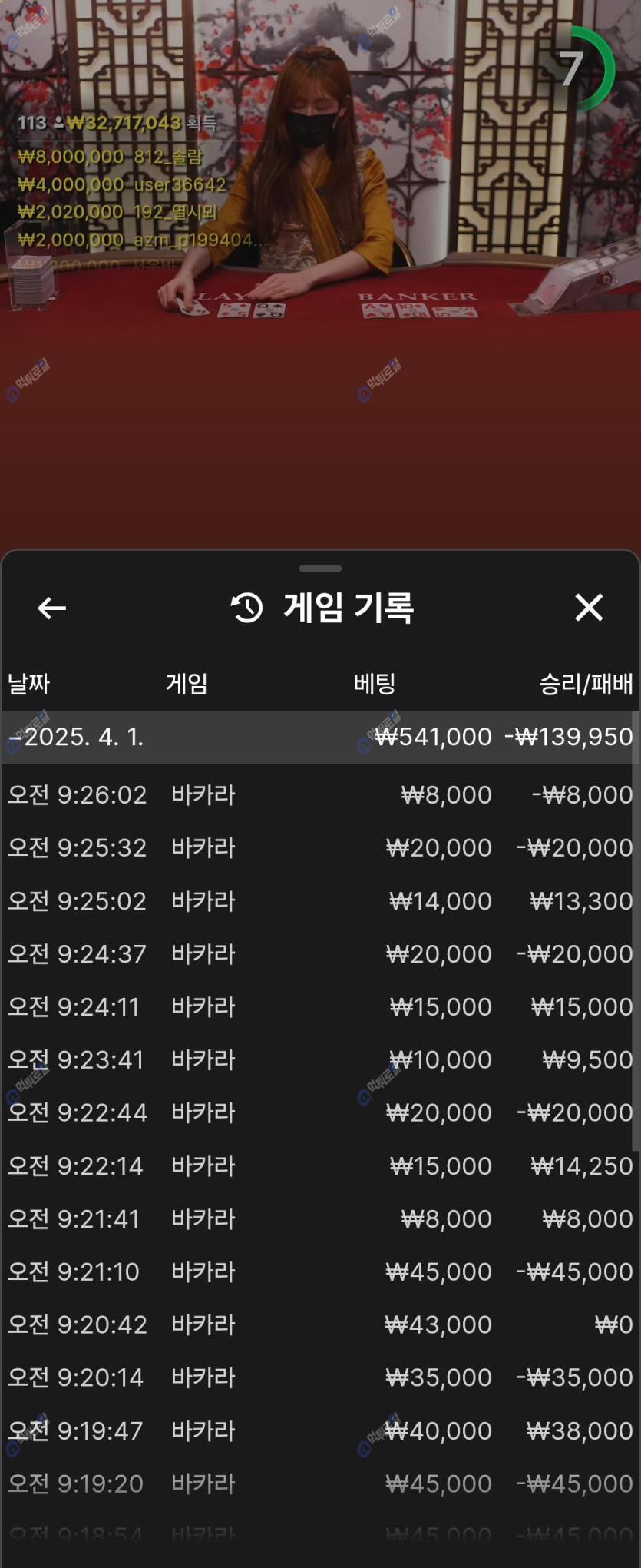The image size is (641, 1568).
Task: View the 오전 9:22:14 round result
Action: click(319, 1165)
